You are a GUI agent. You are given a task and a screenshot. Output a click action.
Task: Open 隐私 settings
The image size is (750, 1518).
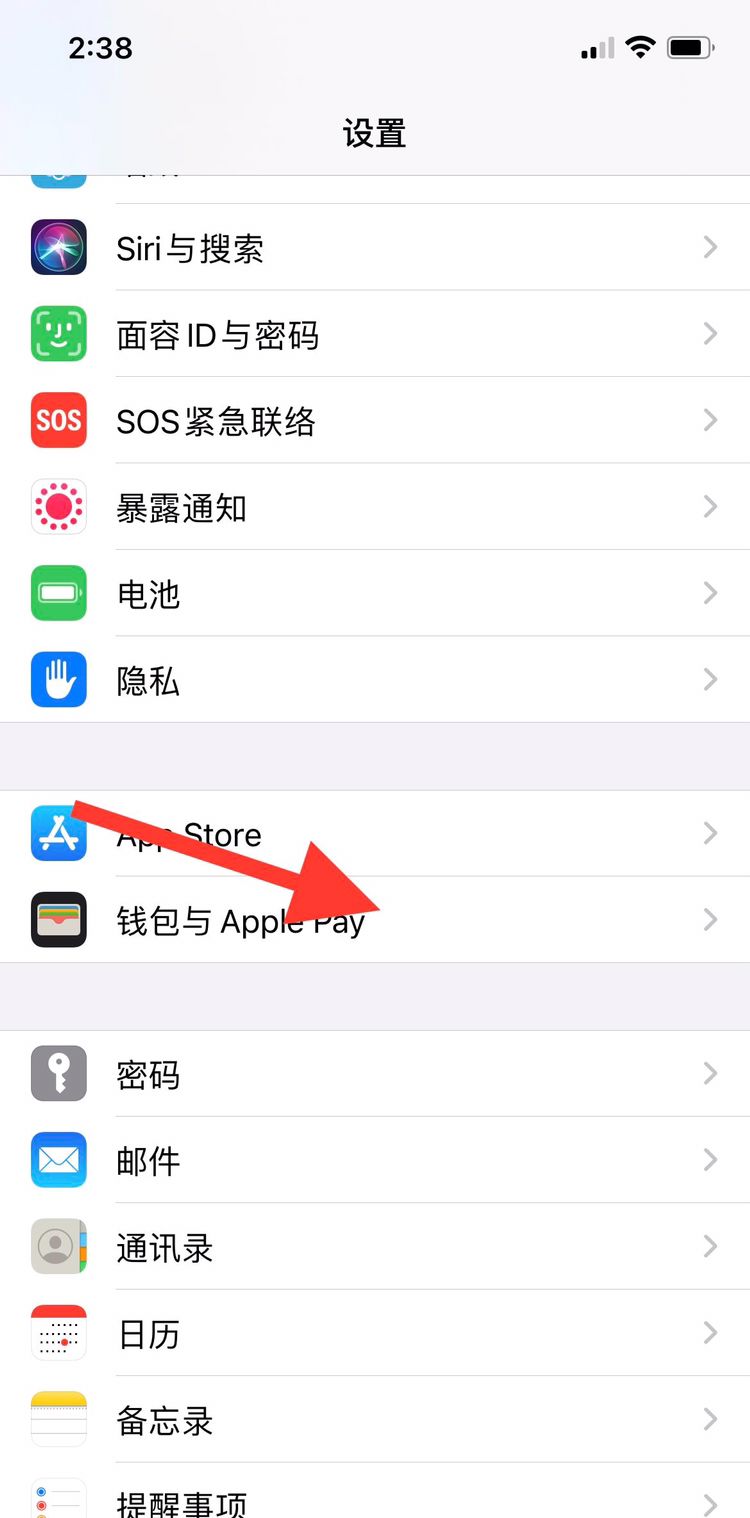148,681
